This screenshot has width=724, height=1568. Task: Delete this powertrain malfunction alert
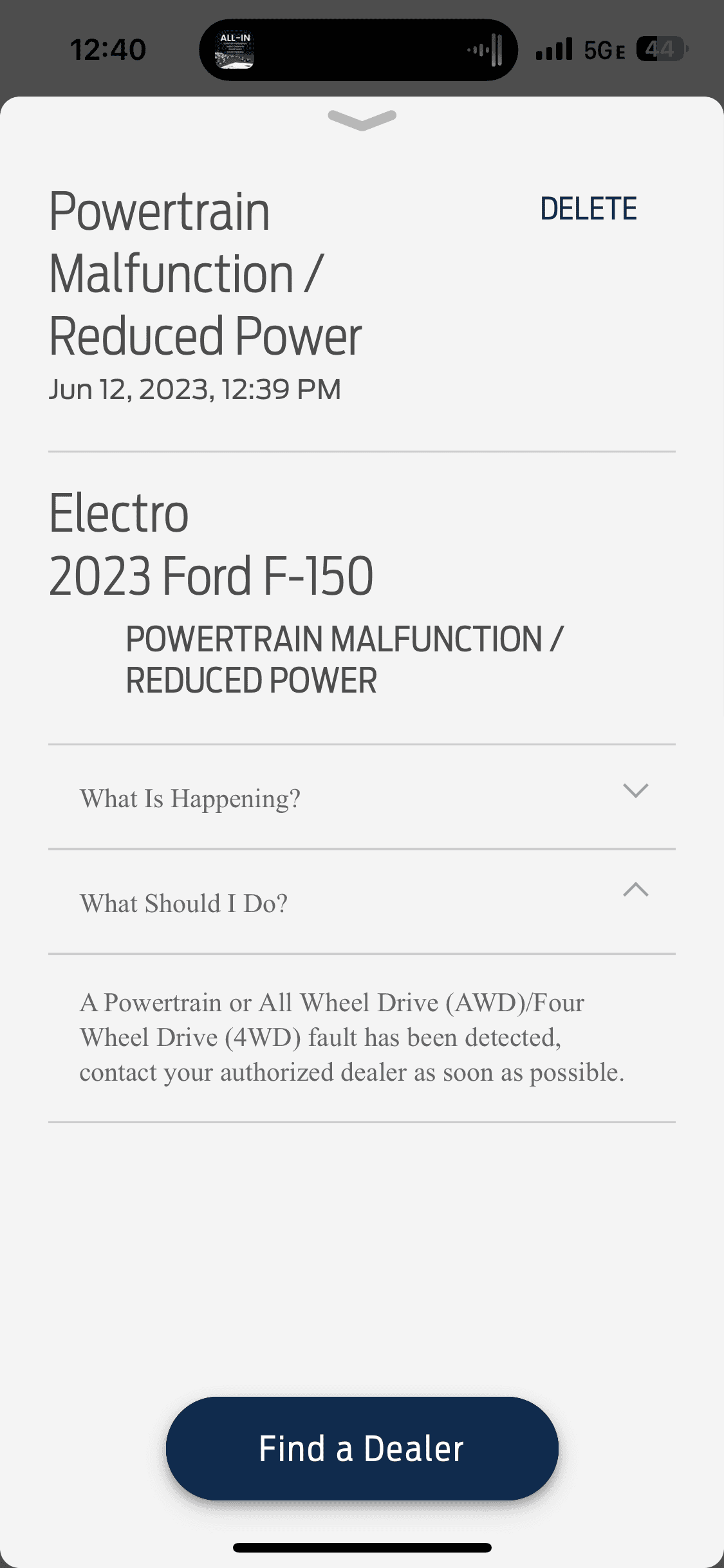tap(588, 209)
